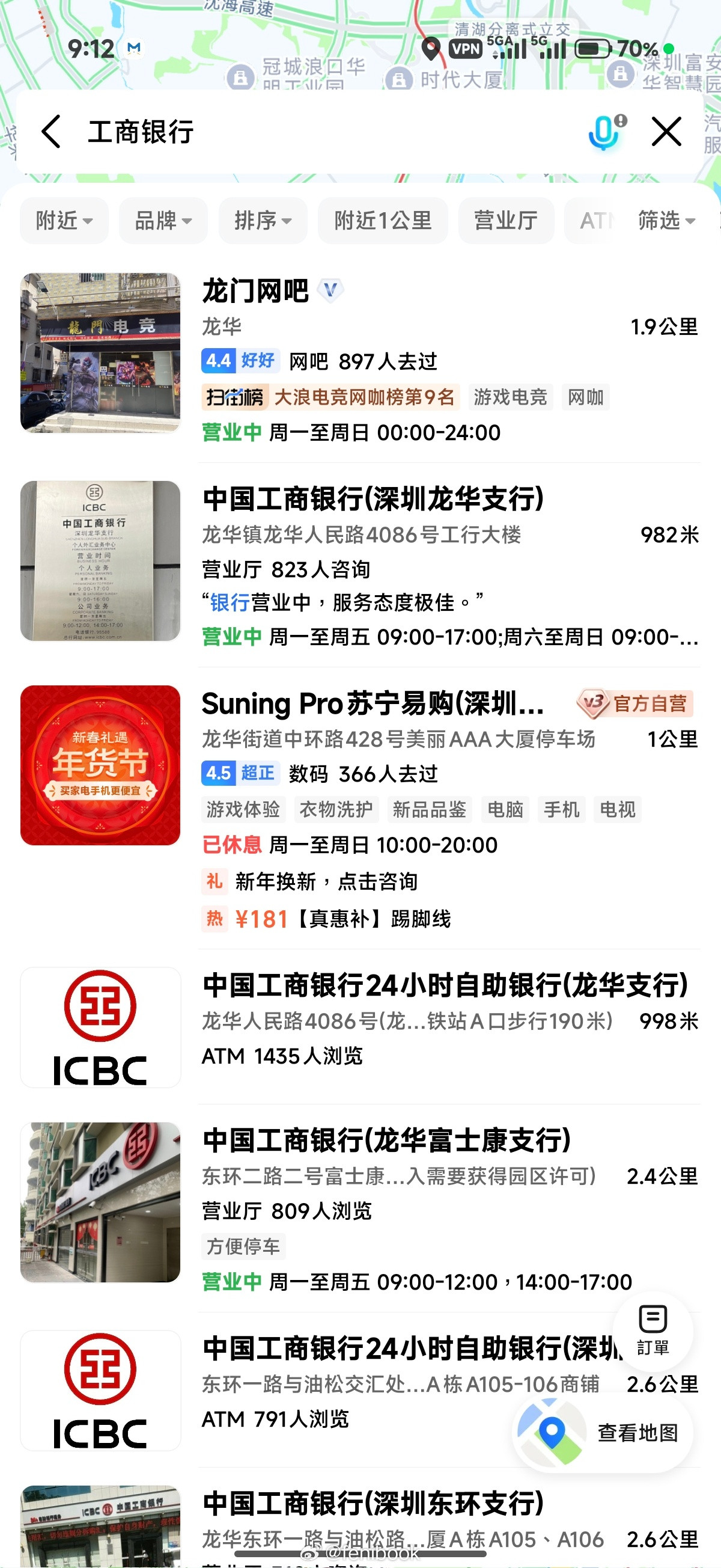Viewport: 721px width, 1568px height.
Task: Enable the 营业厅 filter chip
Action: pos(506,220)
